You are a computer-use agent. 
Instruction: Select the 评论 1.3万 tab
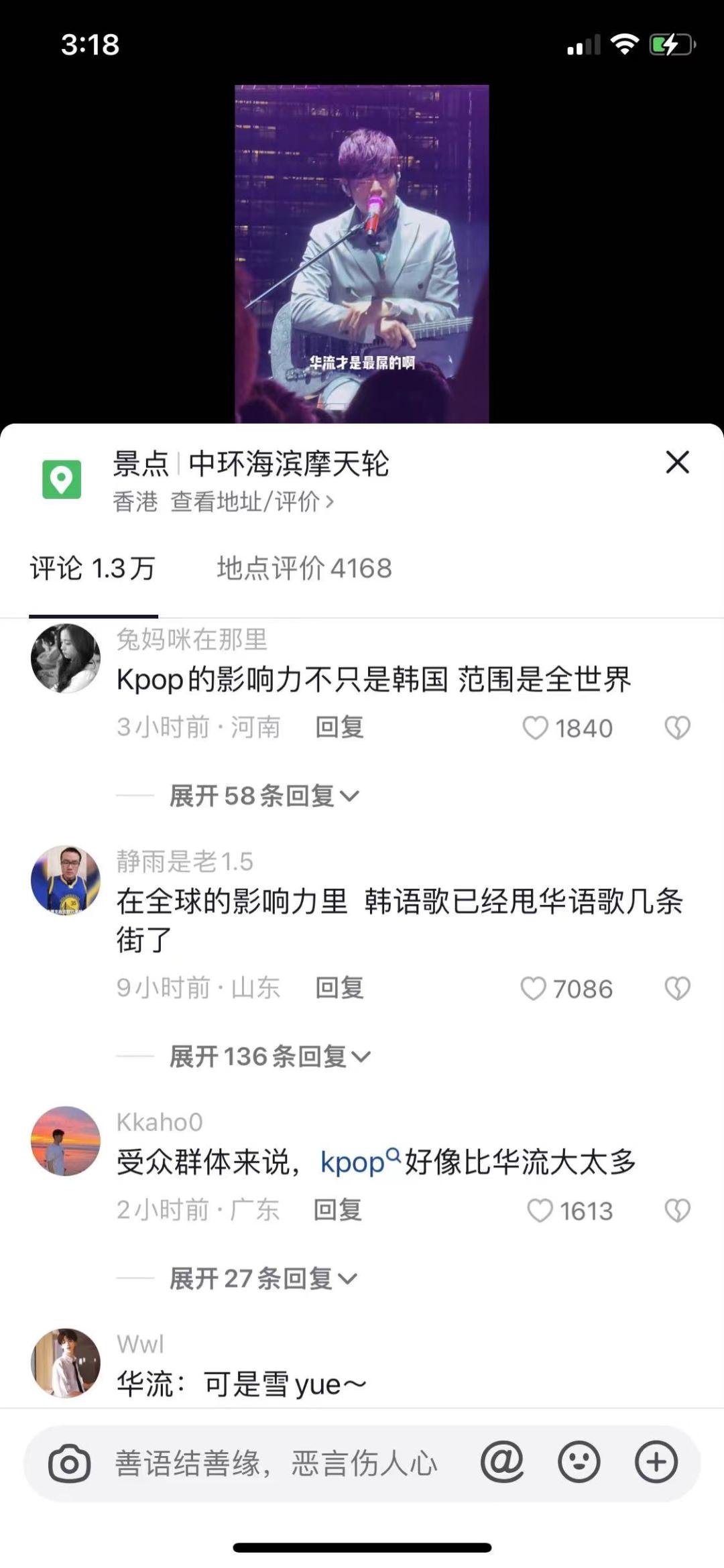93,568
